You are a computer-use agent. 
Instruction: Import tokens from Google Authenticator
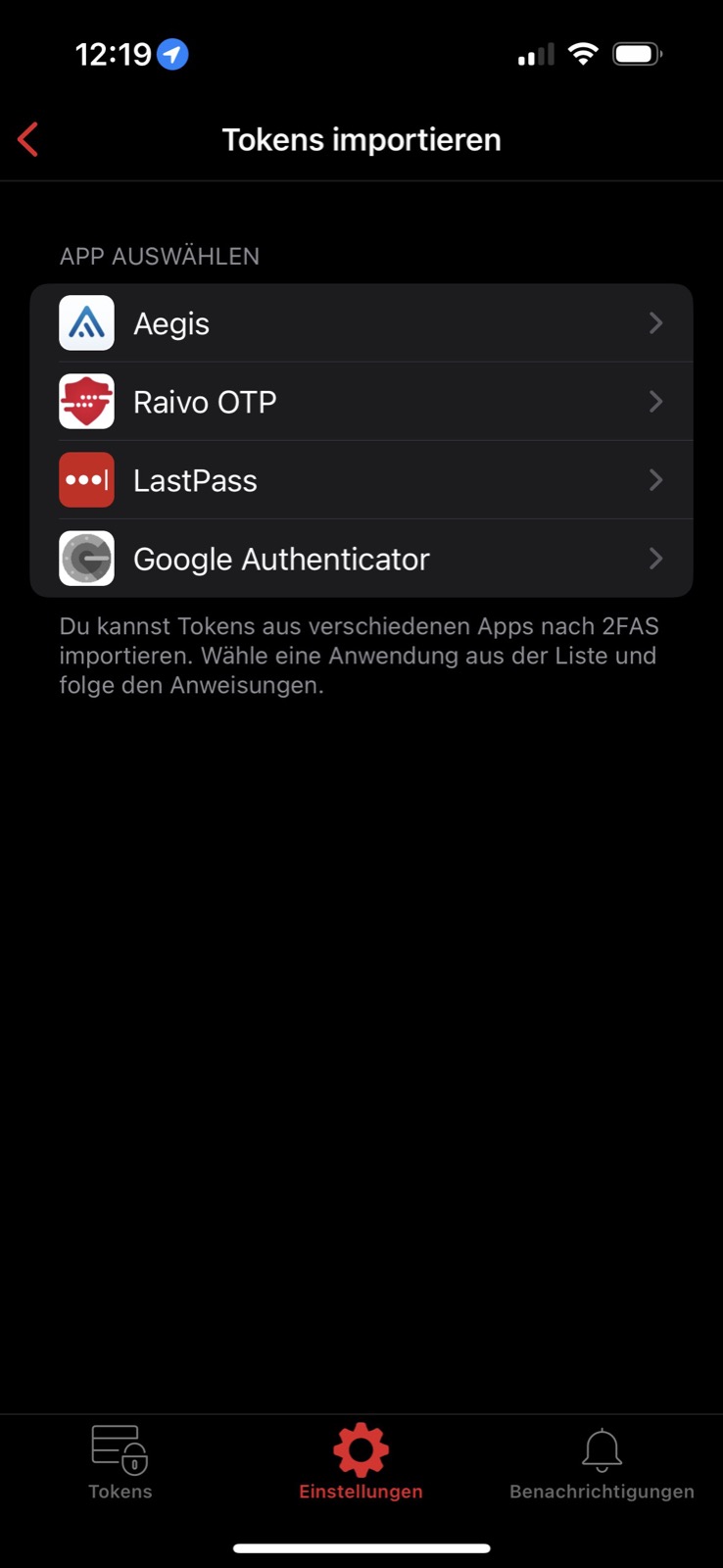click(x=361, y=559)
